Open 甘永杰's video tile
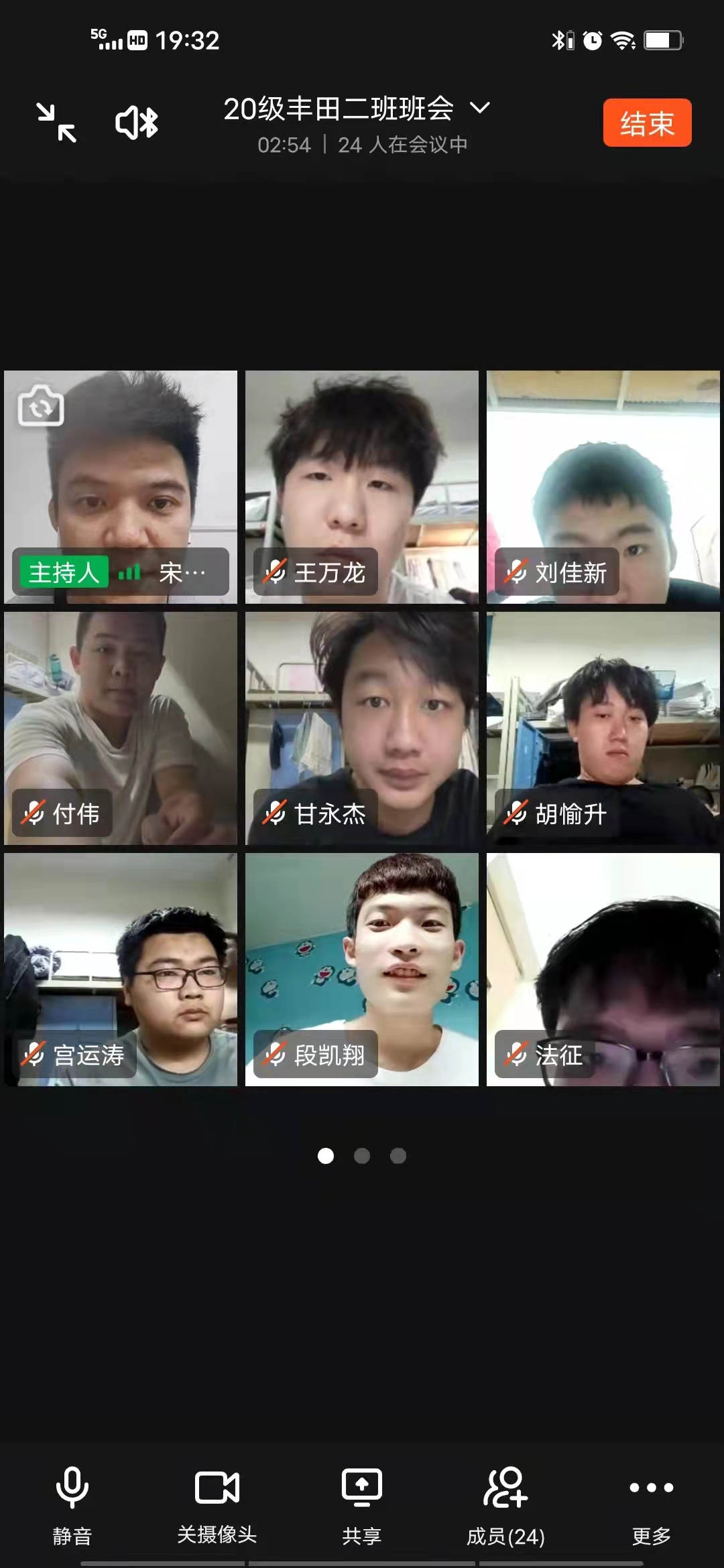724x1568 pixels. pyautogui.click(x=362, y=728)
